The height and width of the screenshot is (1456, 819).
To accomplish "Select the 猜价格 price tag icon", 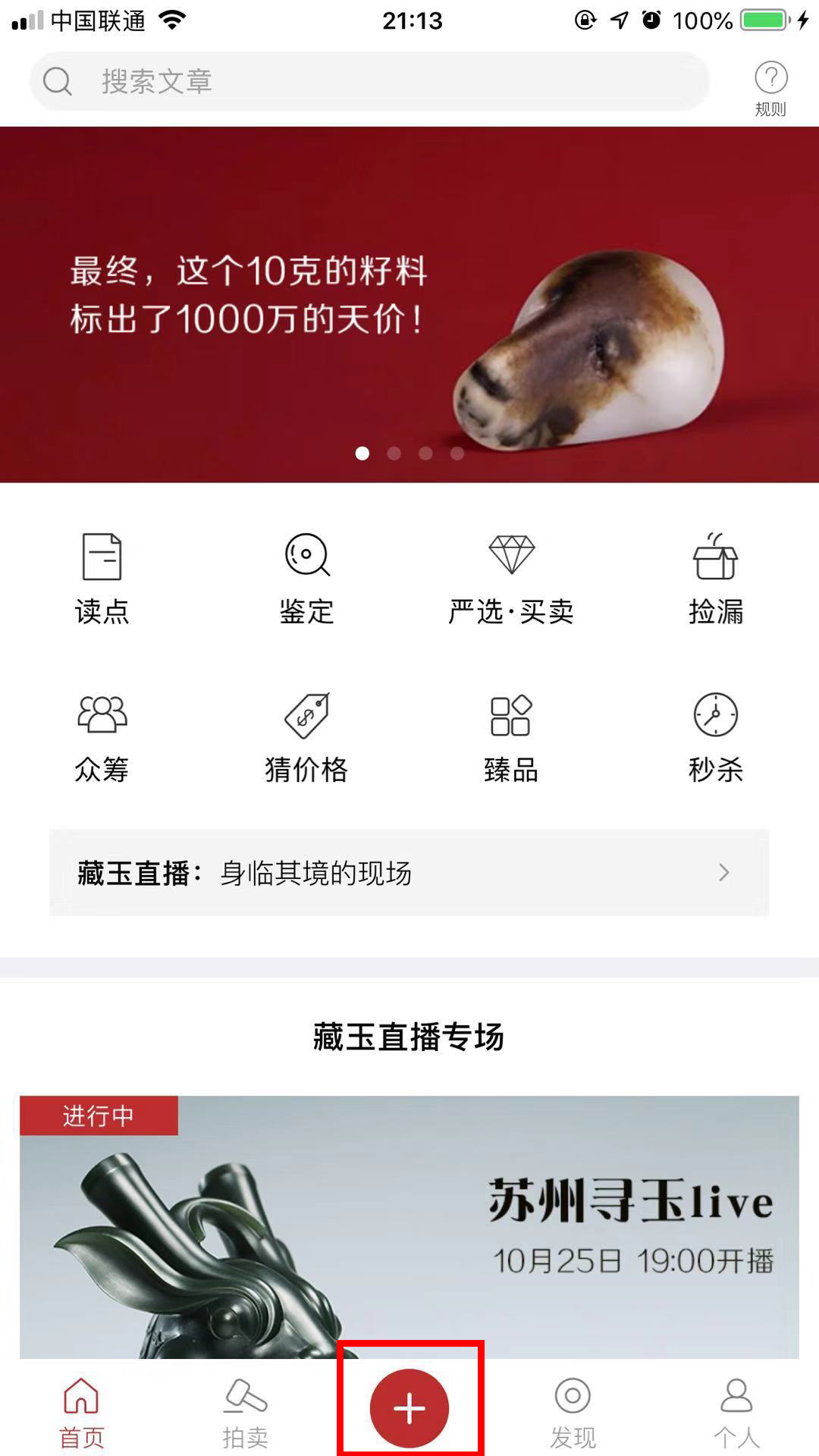I will pyautogui.click(x=306, y=714).
